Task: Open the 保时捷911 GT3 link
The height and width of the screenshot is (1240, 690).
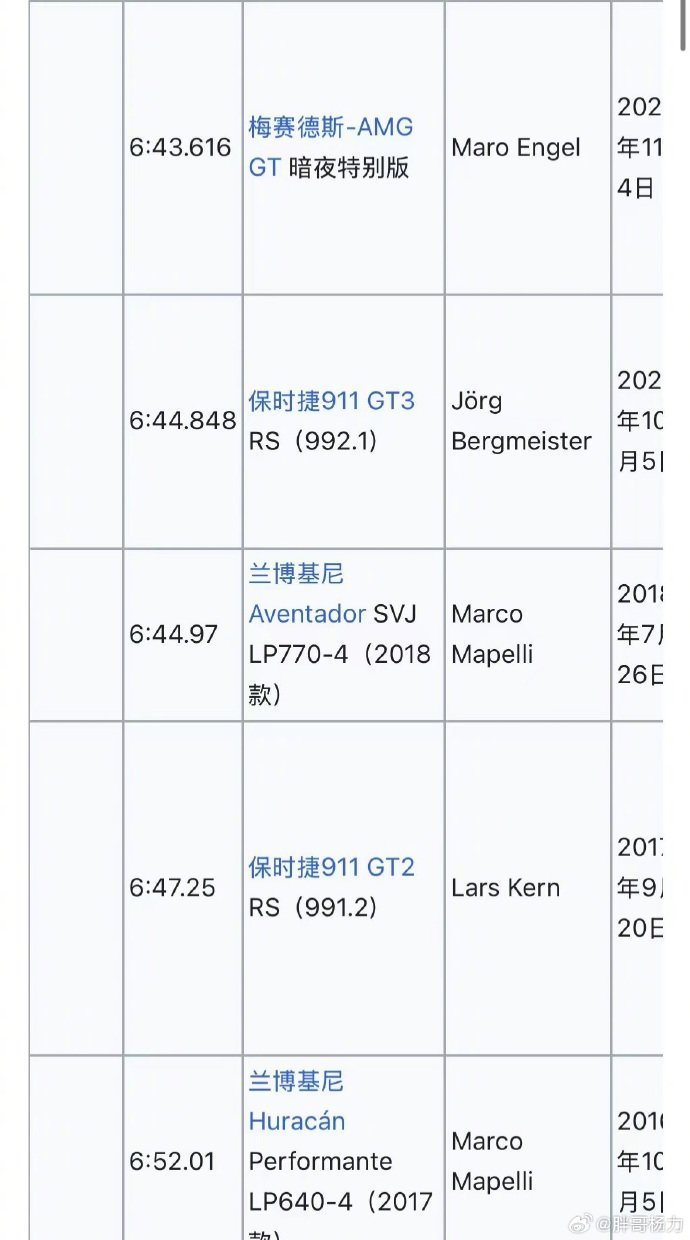Action: pyautogui.click(x=331, y=401)
